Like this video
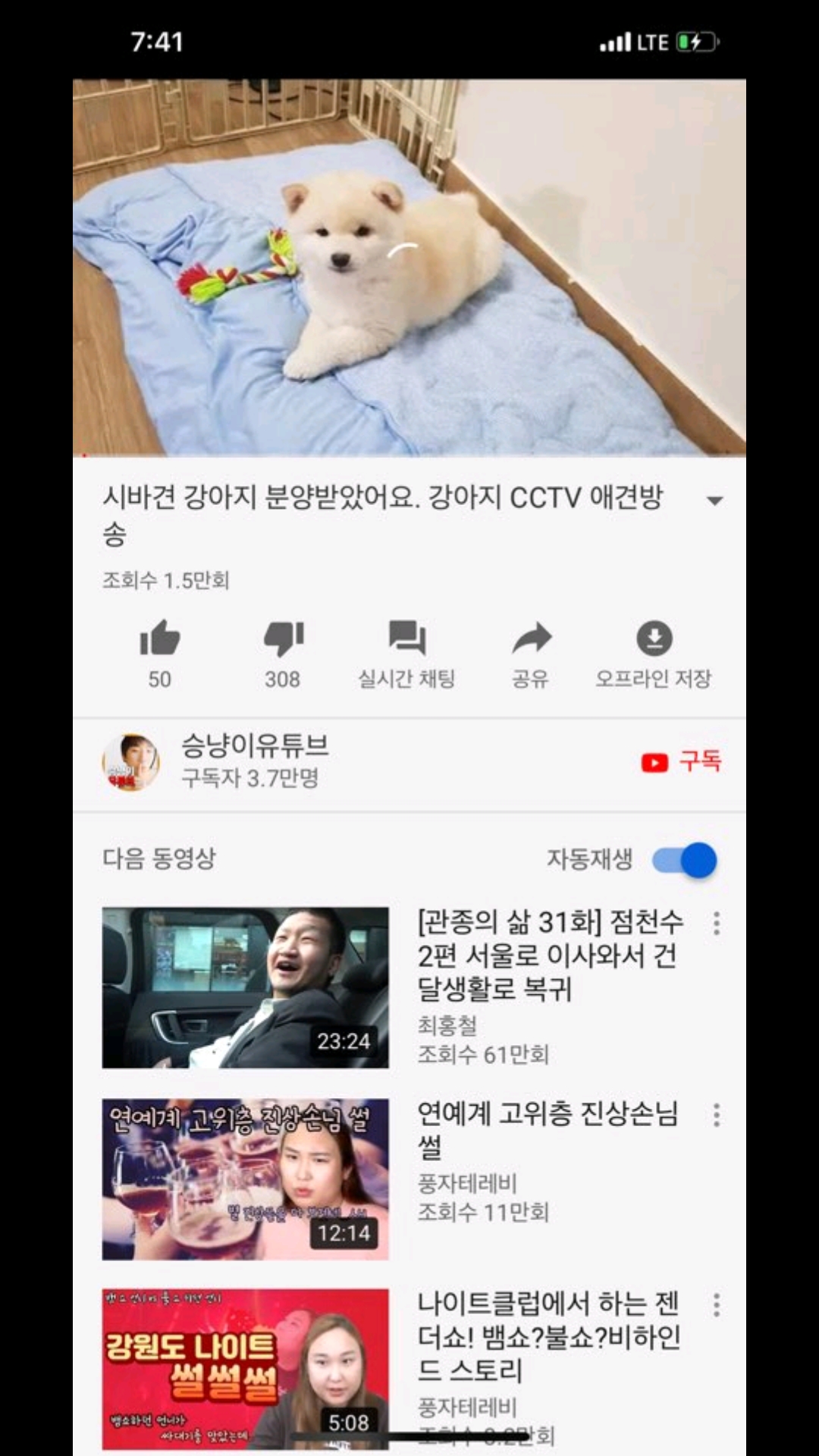 (x=159, y=639)
